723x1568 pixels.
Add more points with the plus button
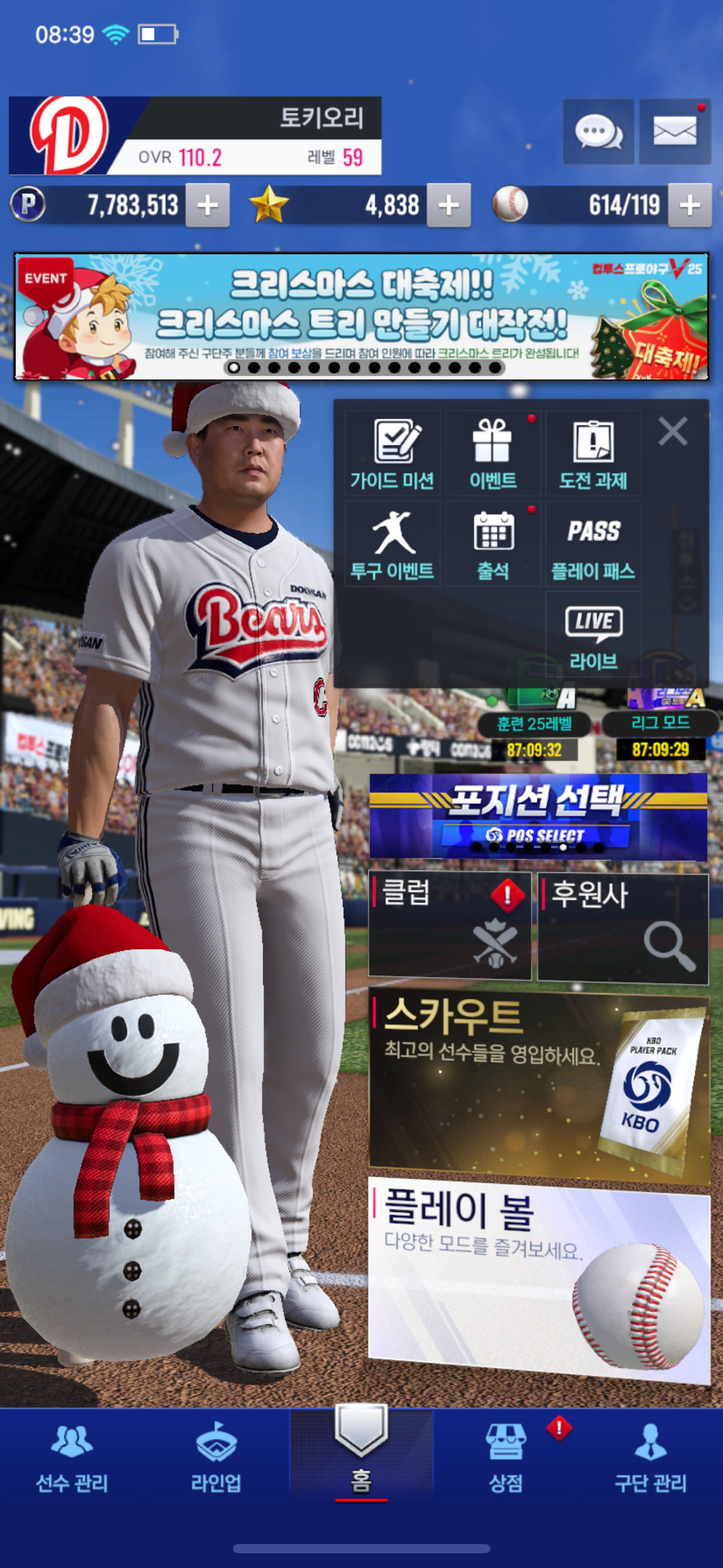207,206
